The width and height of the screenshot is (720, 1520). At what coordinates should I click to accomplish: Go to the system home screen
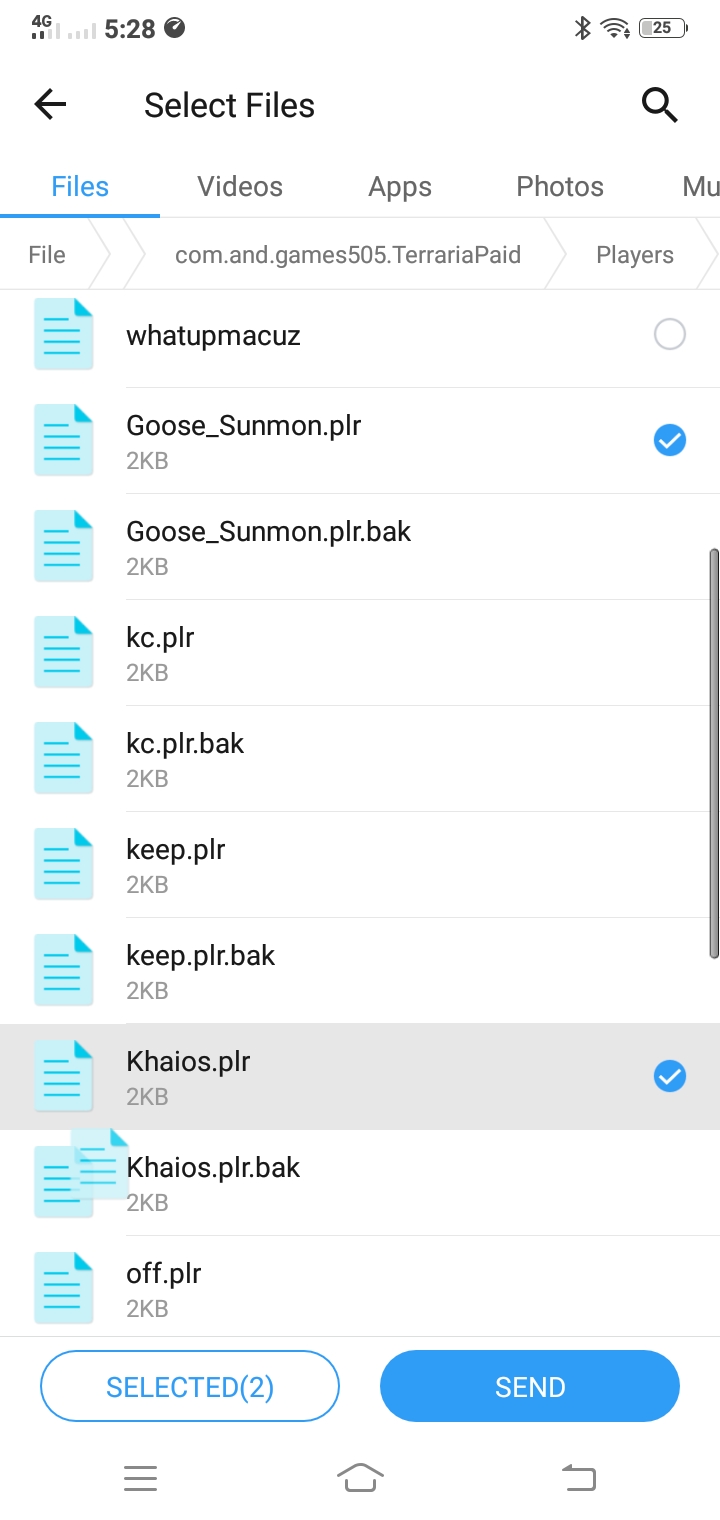[360, 1477]
